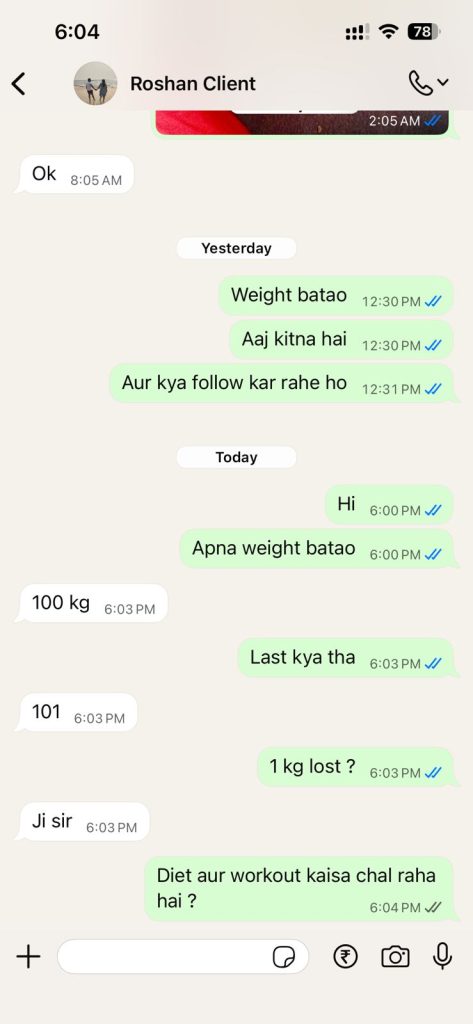The width and height of the screenshot is (473, 1024).
Task: Open Roshan Client's profile picture
Action: 95,83
